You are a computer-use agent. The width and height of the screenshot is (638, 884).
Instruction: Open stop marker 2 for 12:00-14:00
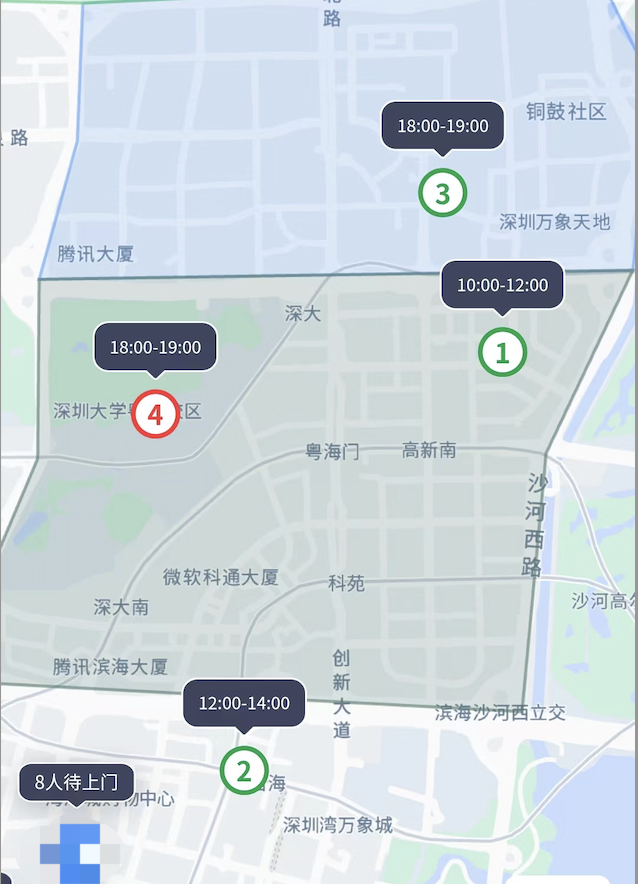click(244, 770)
